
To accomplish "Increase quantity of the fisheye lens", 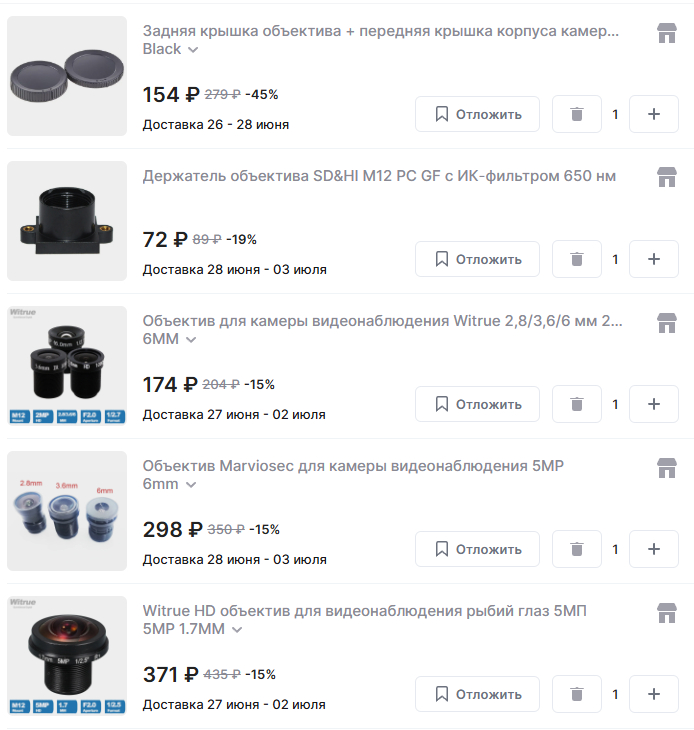I will click(654, 694).
